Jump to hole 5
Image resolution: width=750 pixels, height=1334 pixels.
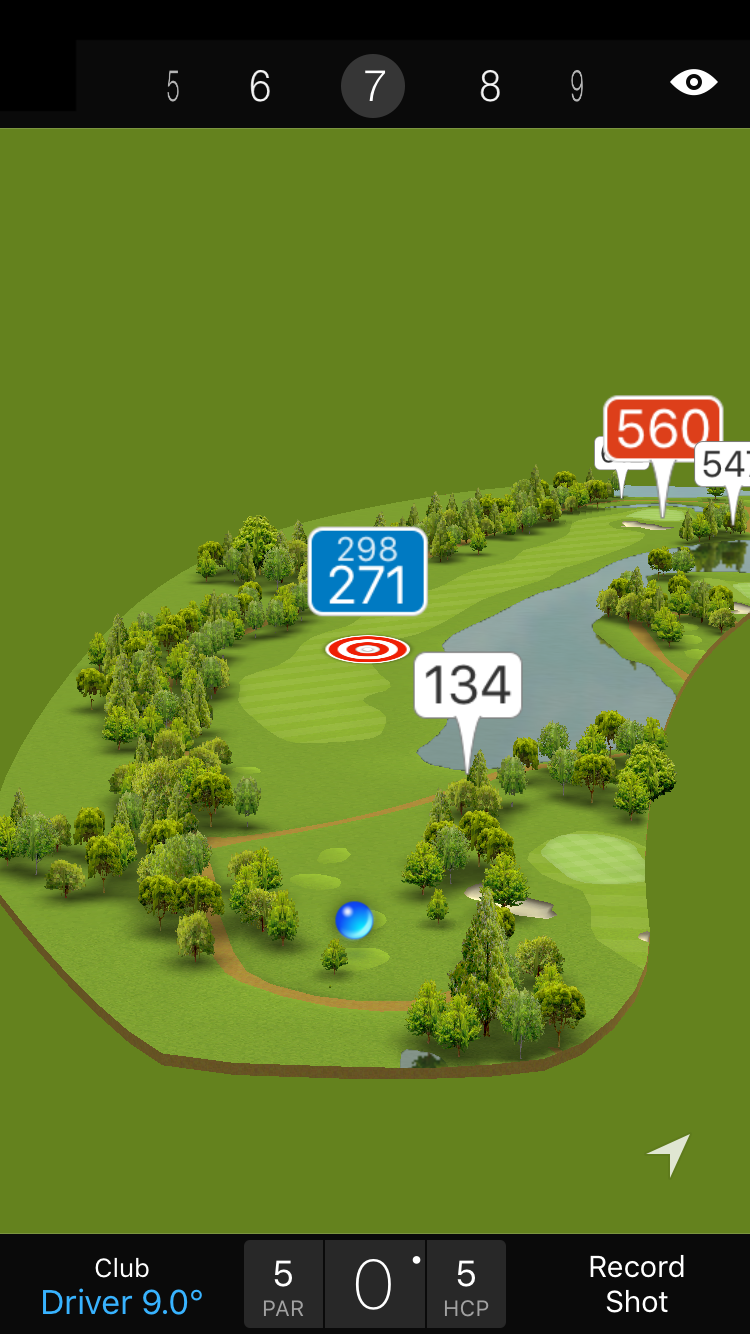173,87
